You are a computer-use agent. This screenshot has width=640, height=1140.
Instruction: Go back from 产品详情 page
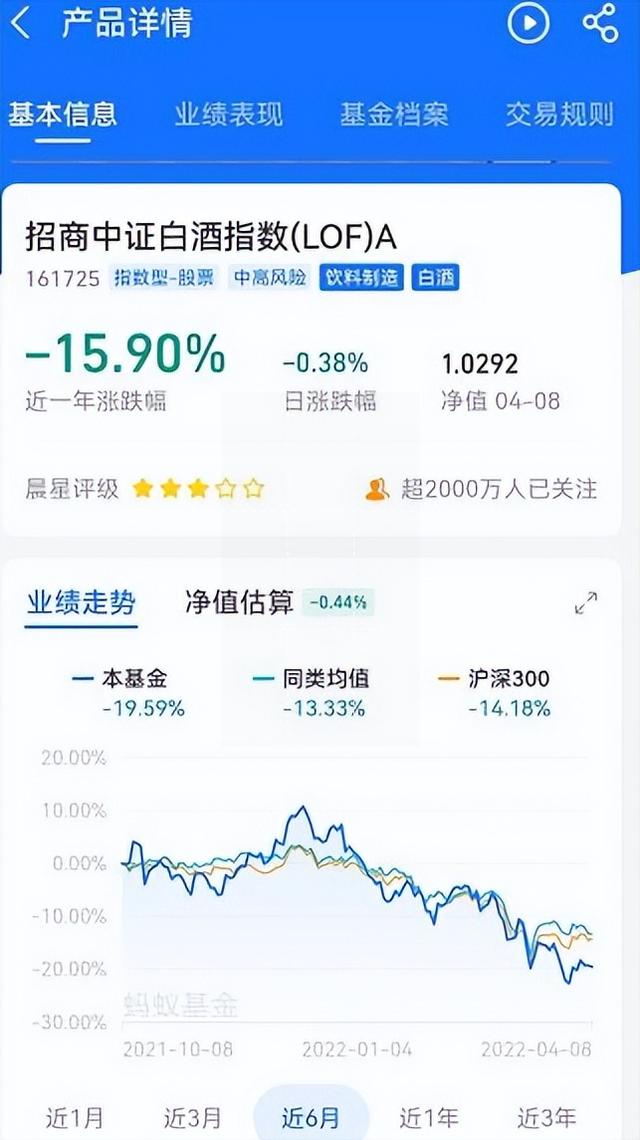tap(20, 24)
